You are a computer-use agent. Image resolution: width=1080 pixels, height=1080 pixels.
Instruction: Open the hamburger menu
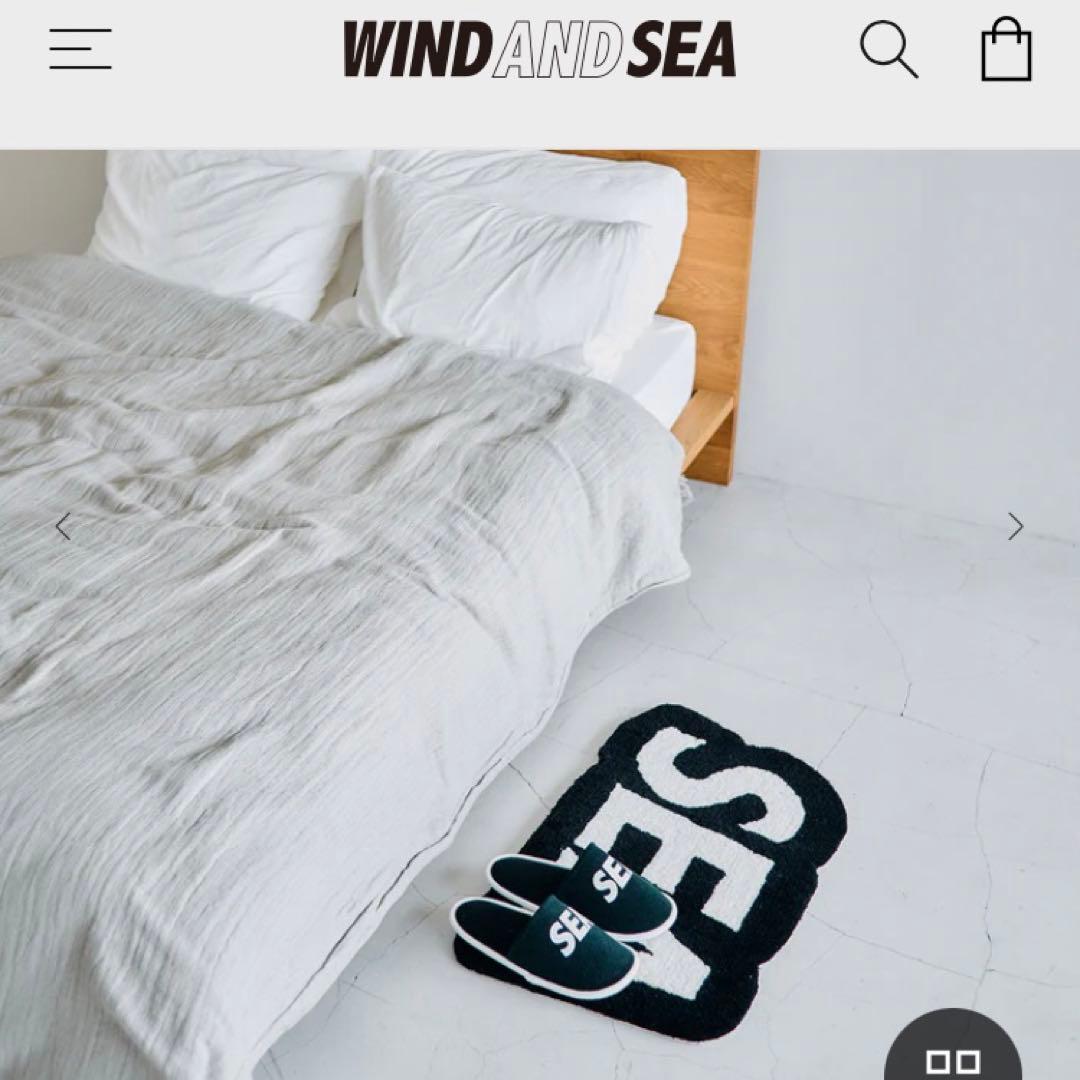pyautogui.click(x=80, y=49)
